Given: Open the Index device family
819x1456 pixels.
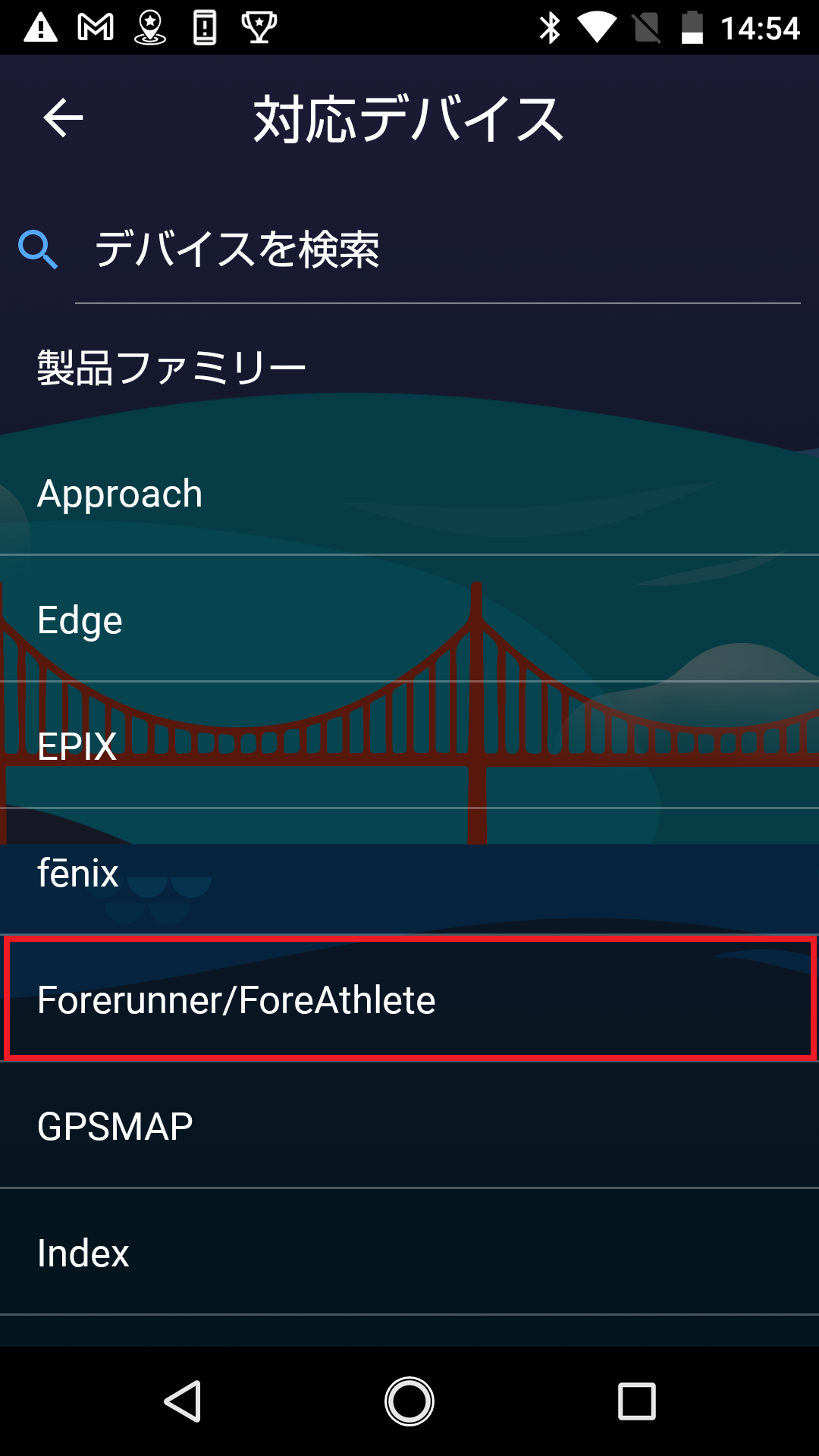Looking at the screenshot, I should point(409,1253).
